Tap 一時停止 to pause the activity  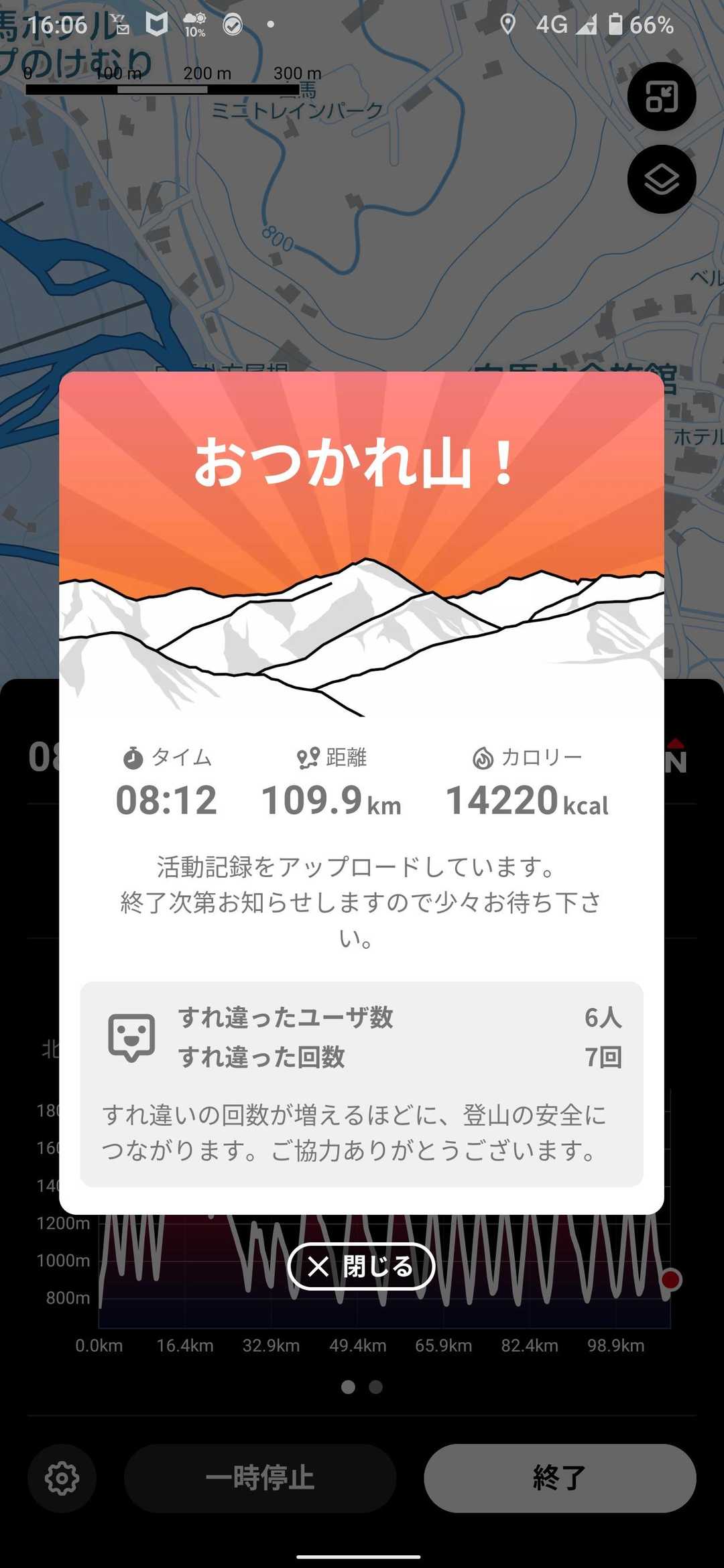click(x=260, y=1478)
